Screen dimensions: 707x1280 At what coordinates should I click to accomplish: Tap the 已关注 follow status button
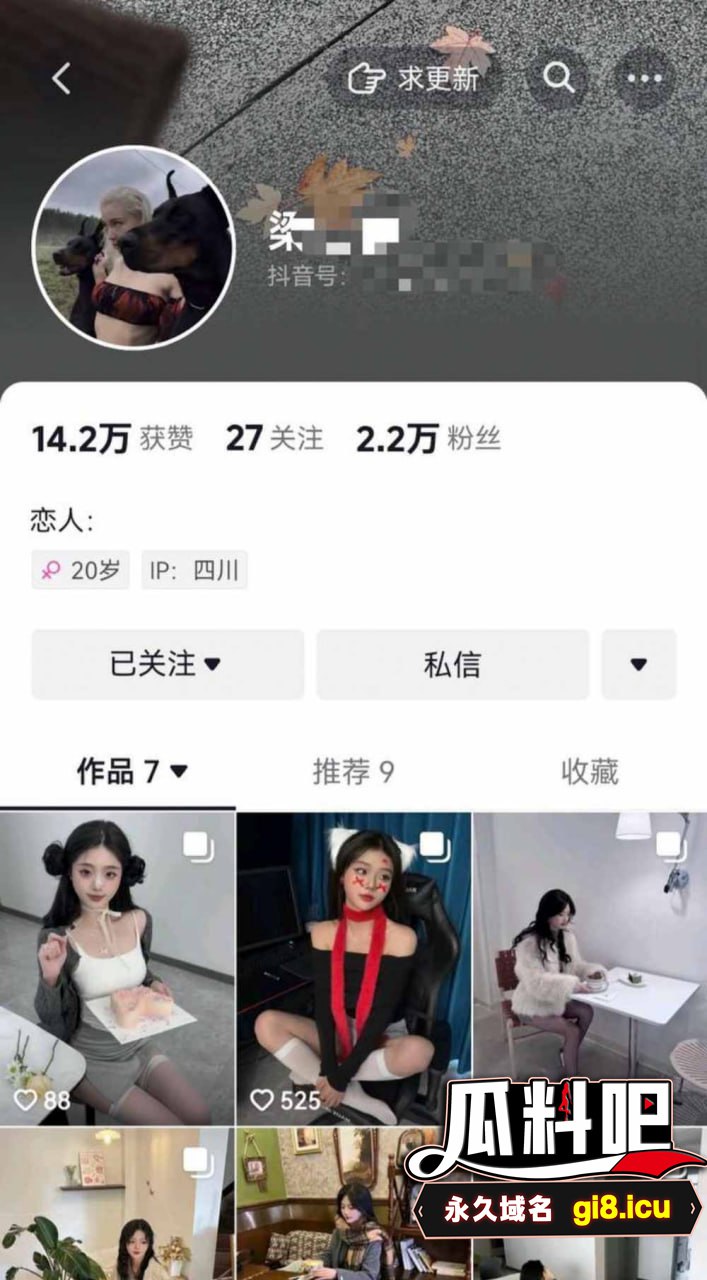(x=167, y=664)
